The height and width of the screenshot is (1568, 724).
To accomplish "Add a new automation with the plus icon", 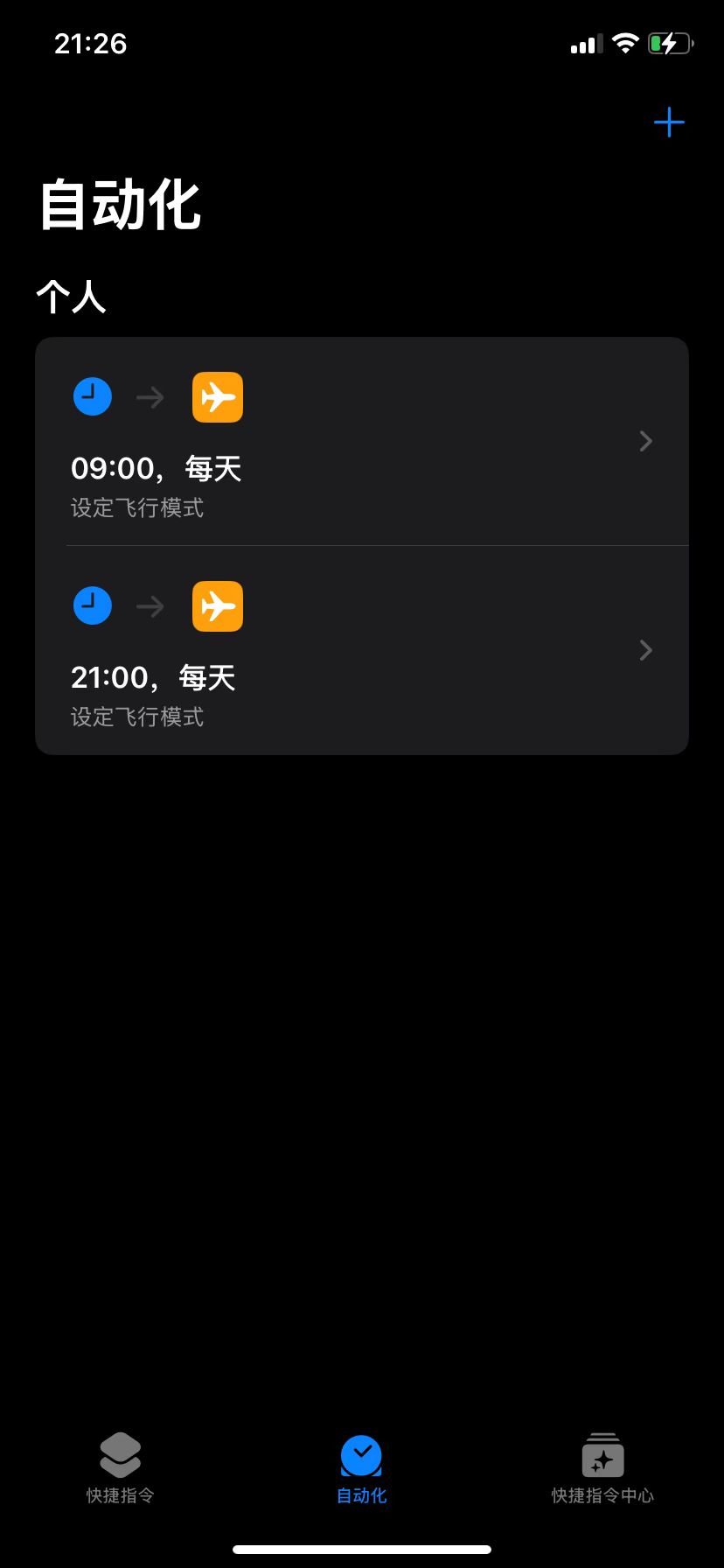I will (x=669, y=122).
